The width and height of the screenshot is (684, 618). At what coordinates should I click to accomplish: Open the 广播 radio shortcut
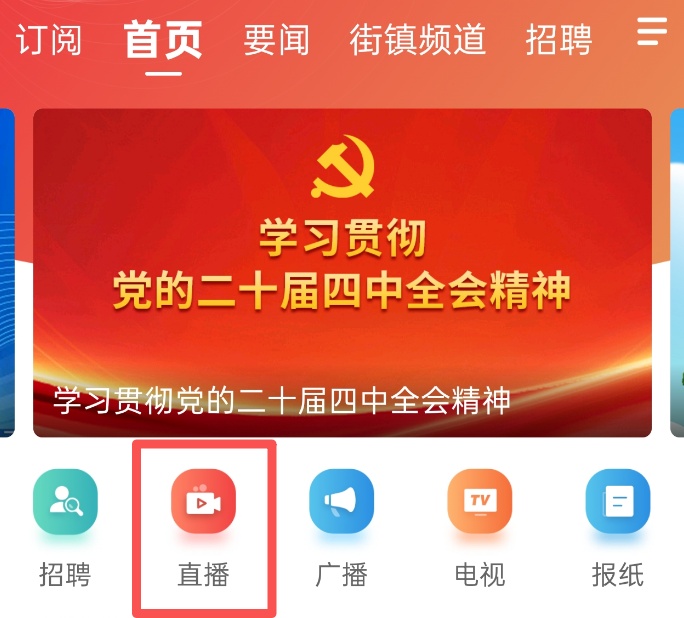click(x=342, y=528)
